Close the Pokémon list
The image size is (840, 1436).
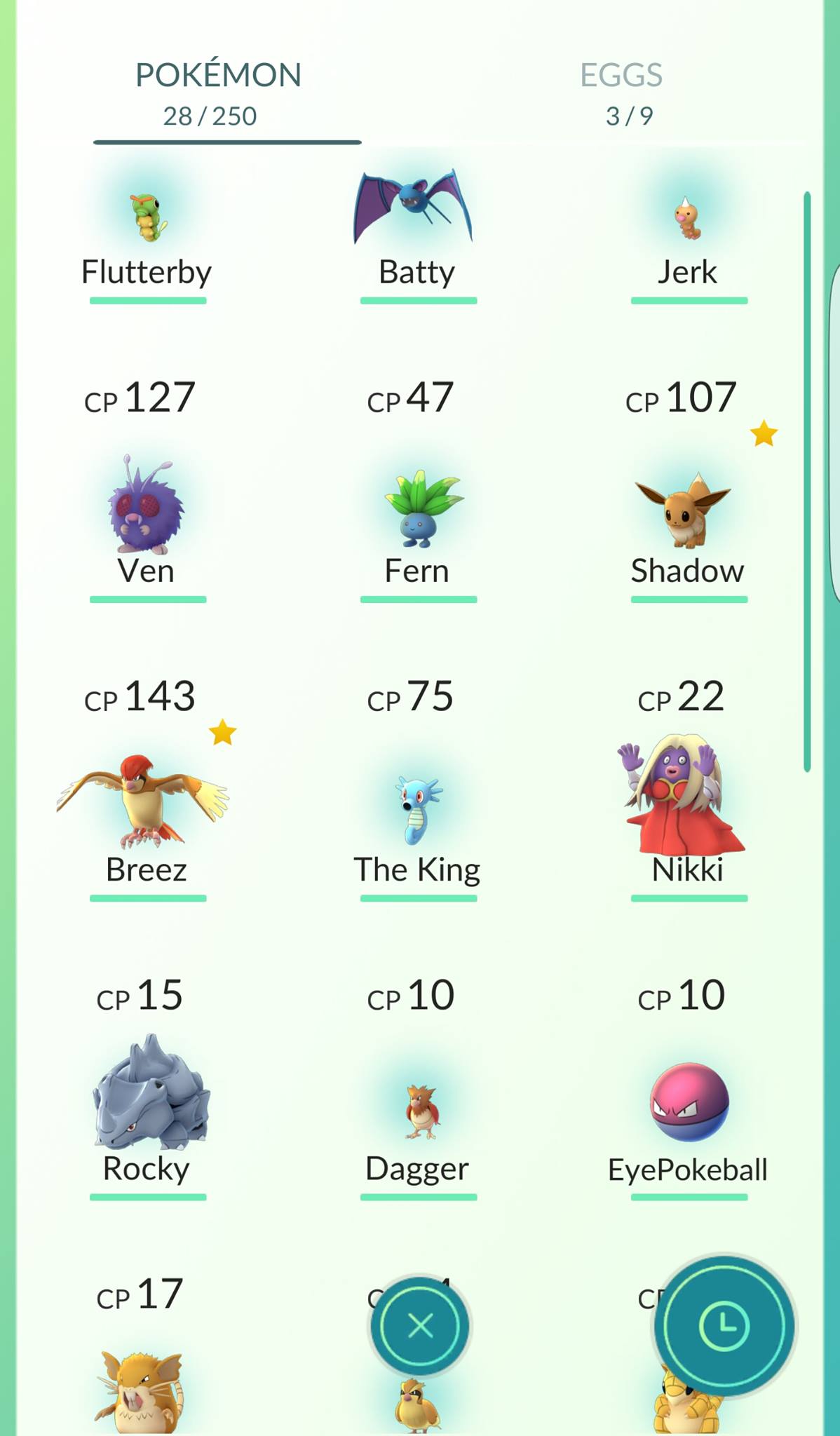(x=420, y=1325)
